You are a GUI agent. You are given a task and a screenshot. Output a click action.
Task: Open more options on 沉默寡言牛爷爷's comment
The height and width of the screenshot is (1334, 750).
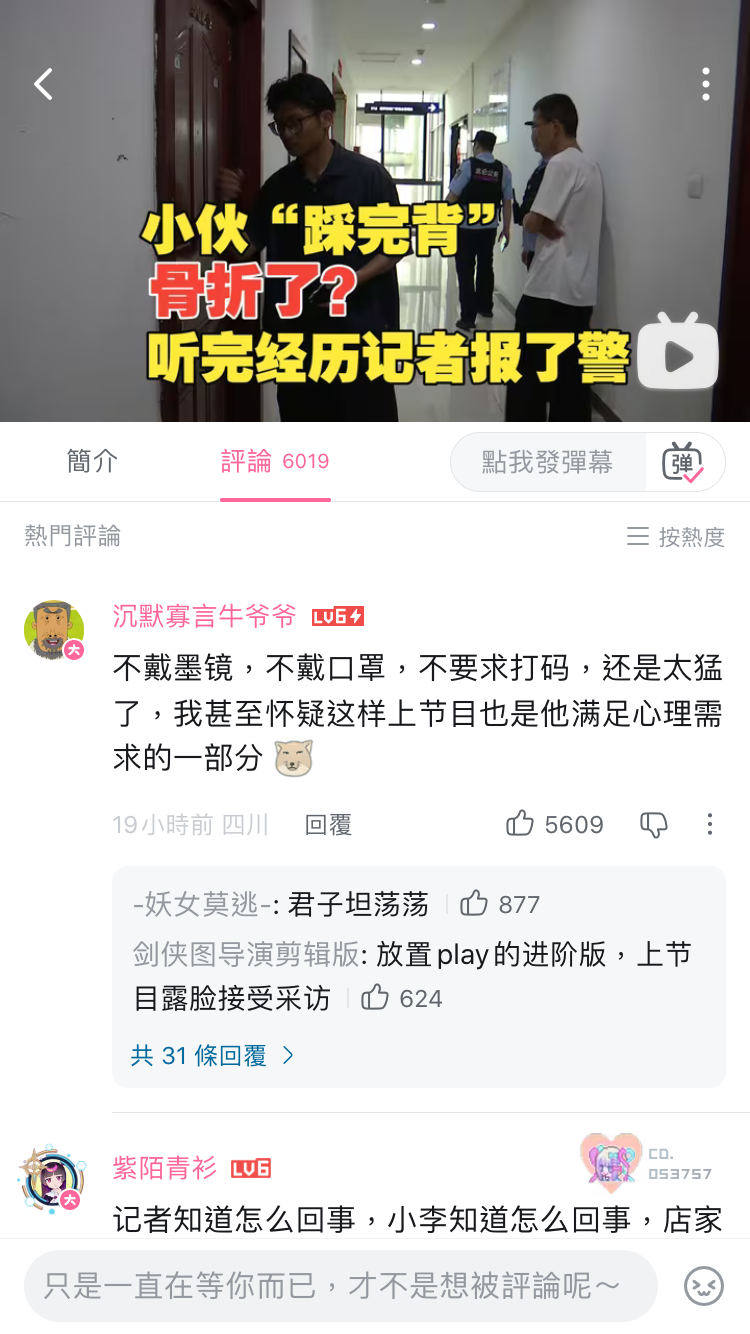[710, 824]
